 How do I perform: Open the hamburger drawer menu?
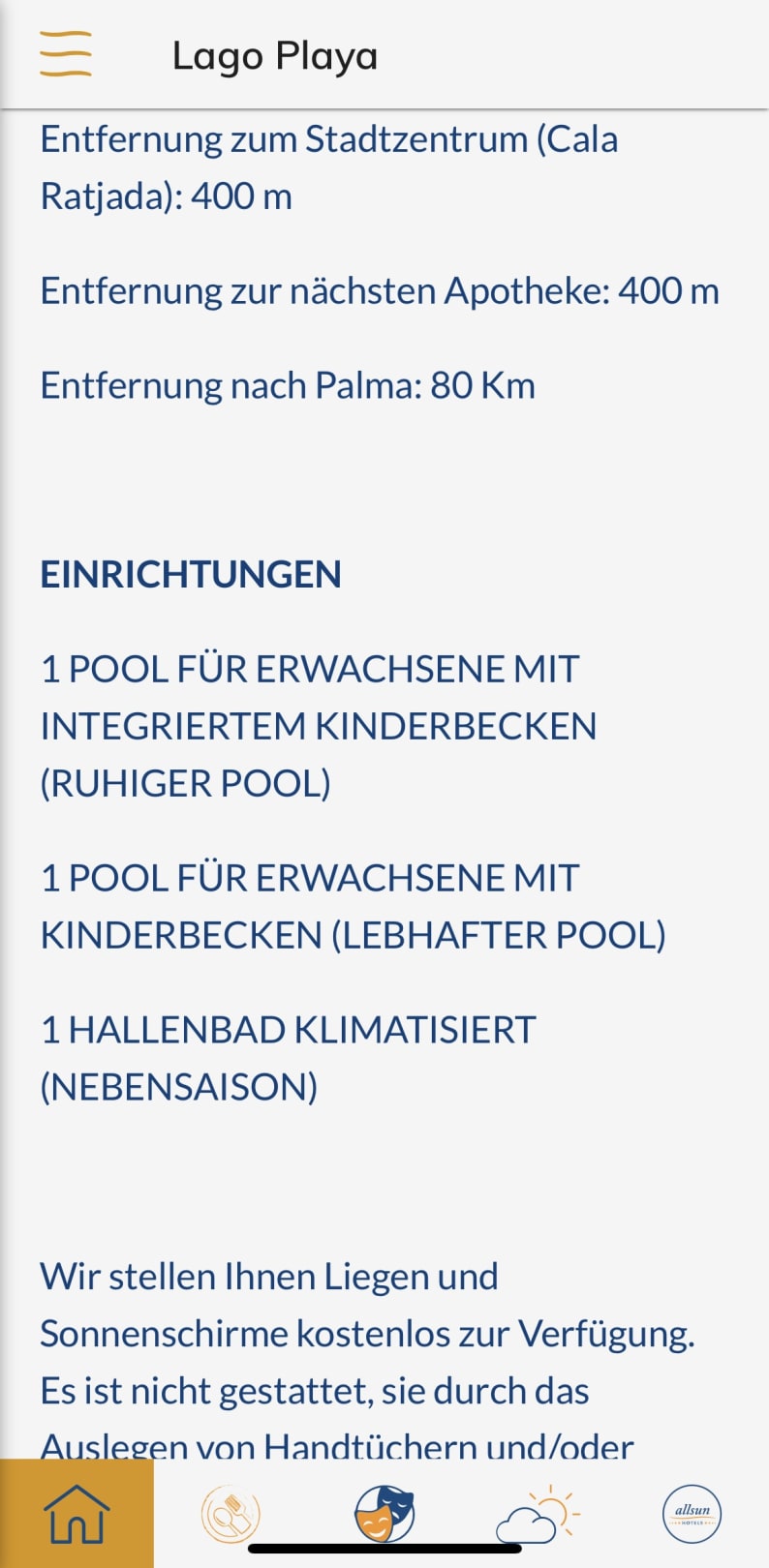tap(66, 53)
